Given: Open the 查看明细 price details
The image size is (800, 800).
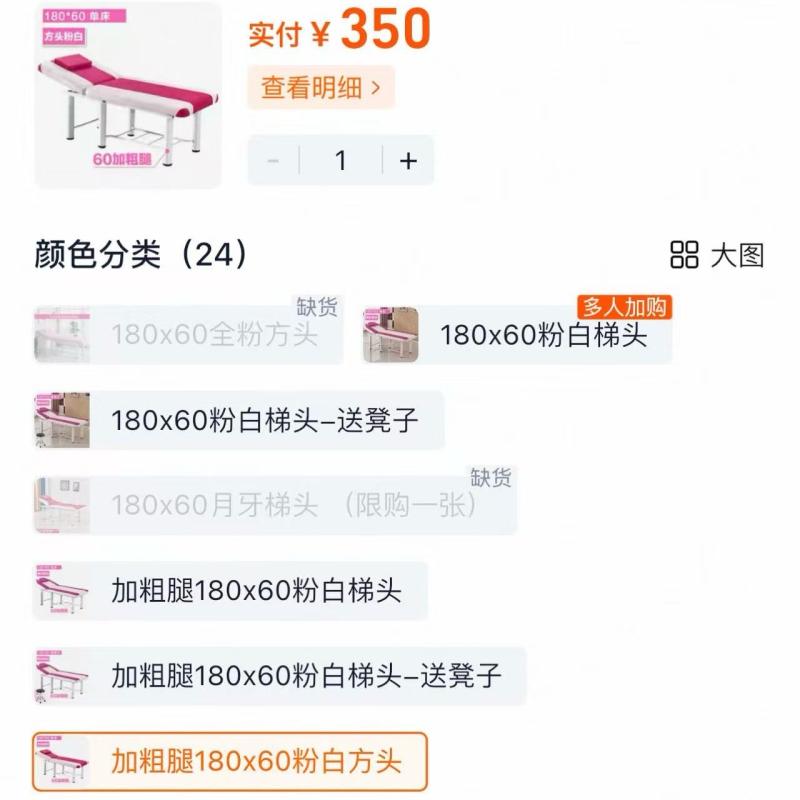Looking at the screenshot, I should [321, 87].
